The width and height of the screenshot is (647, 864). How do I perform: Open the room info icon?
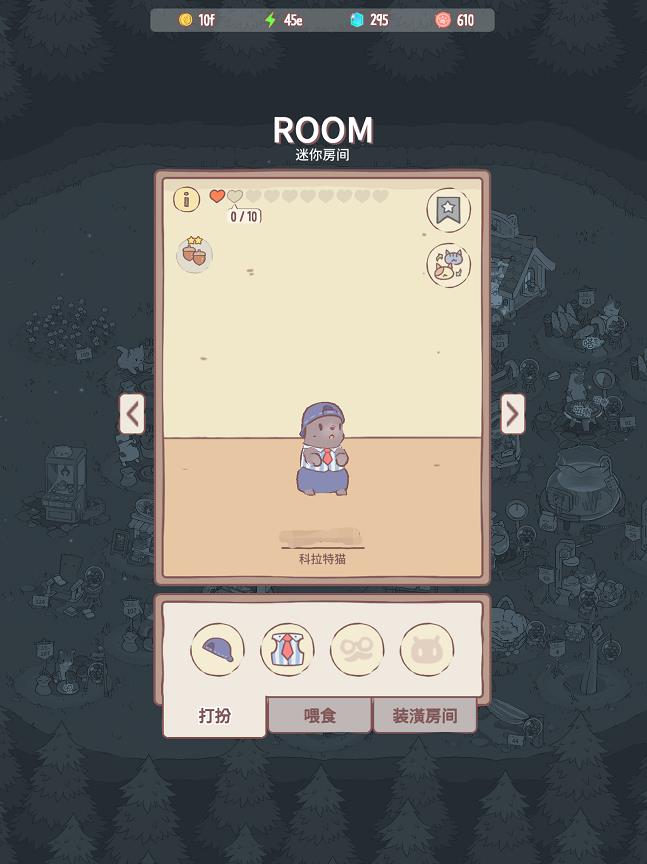pyautogui.click(x=187, y=199)
